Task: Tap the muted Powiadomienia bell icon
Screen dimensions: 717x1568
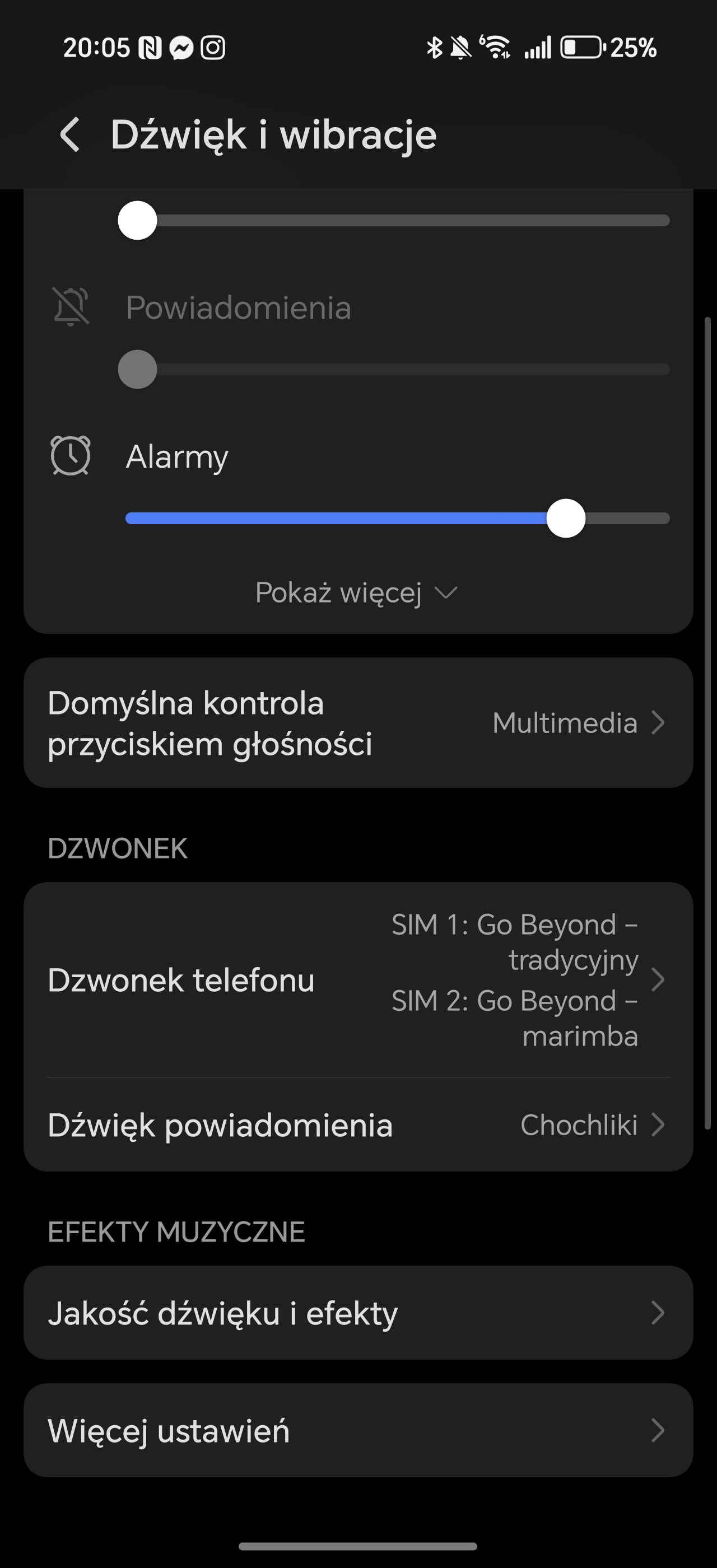Action: 71,307
